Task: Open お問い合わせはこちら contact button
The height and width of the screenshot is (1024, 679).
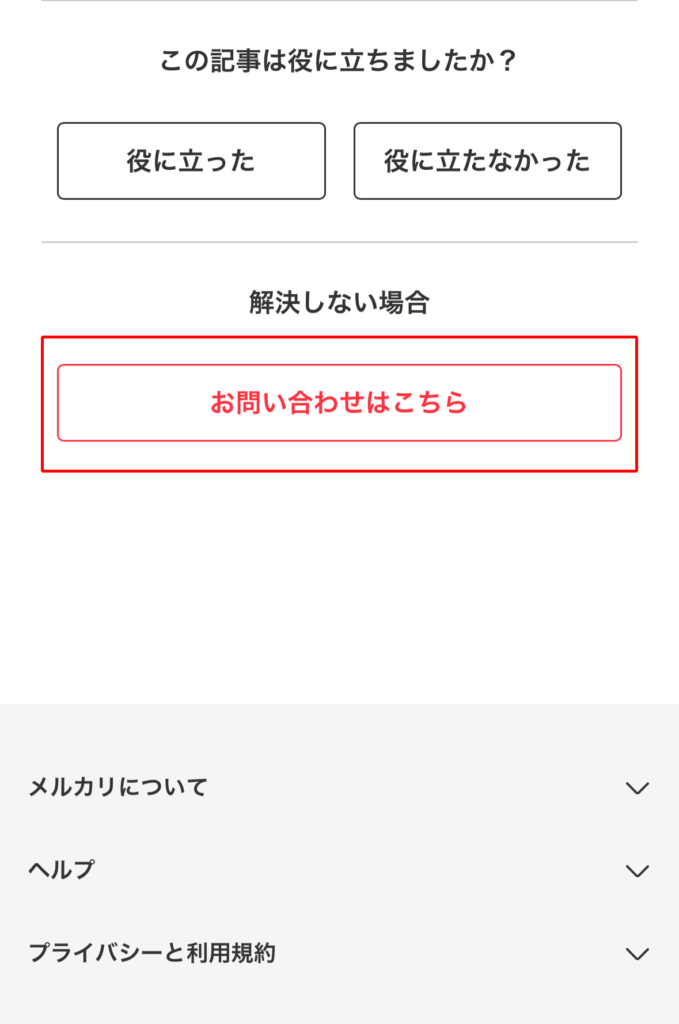Action: click(x=339, y=403)
